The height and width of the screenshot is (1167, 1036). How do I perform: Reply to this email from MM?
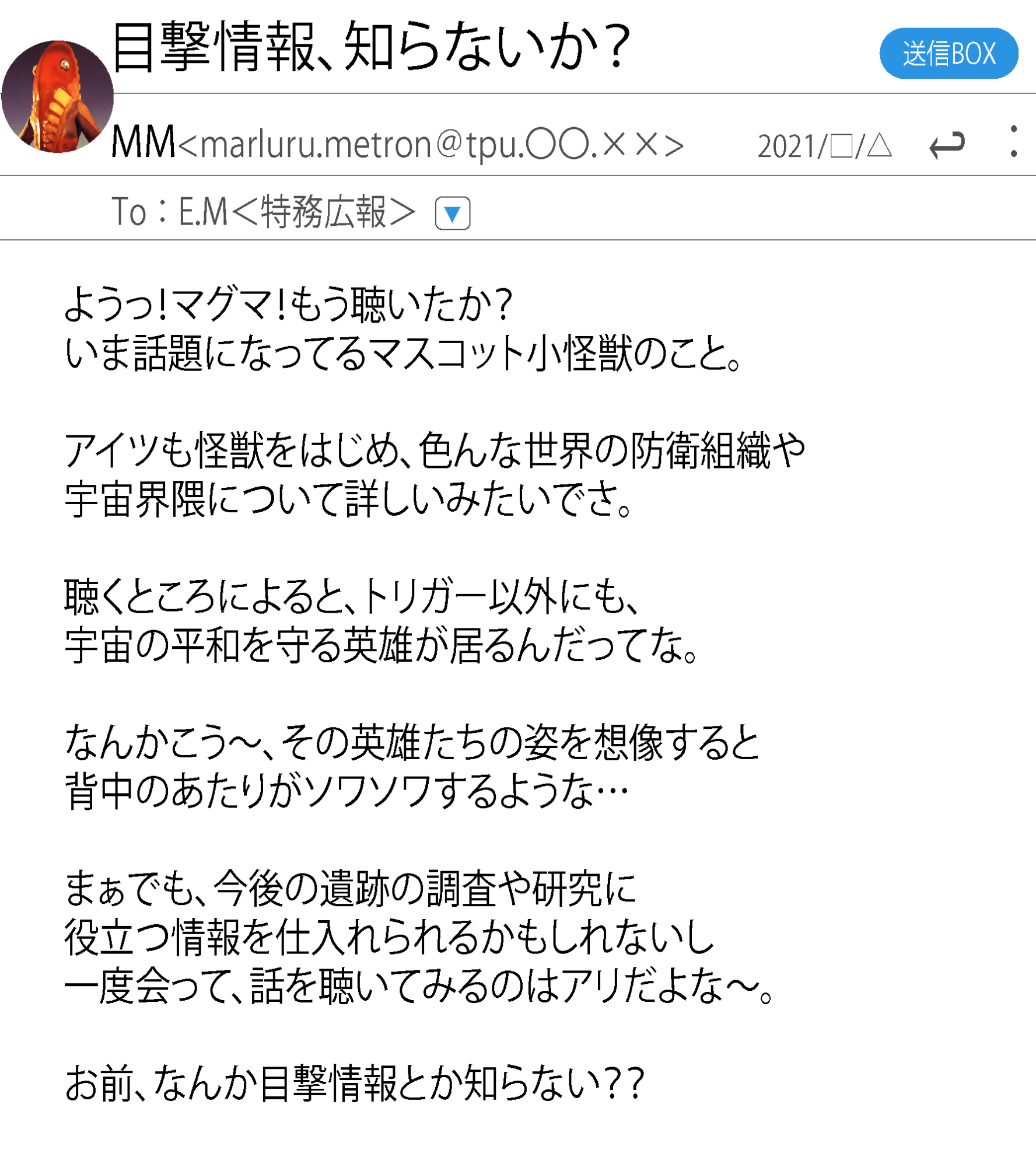point(947,145)
